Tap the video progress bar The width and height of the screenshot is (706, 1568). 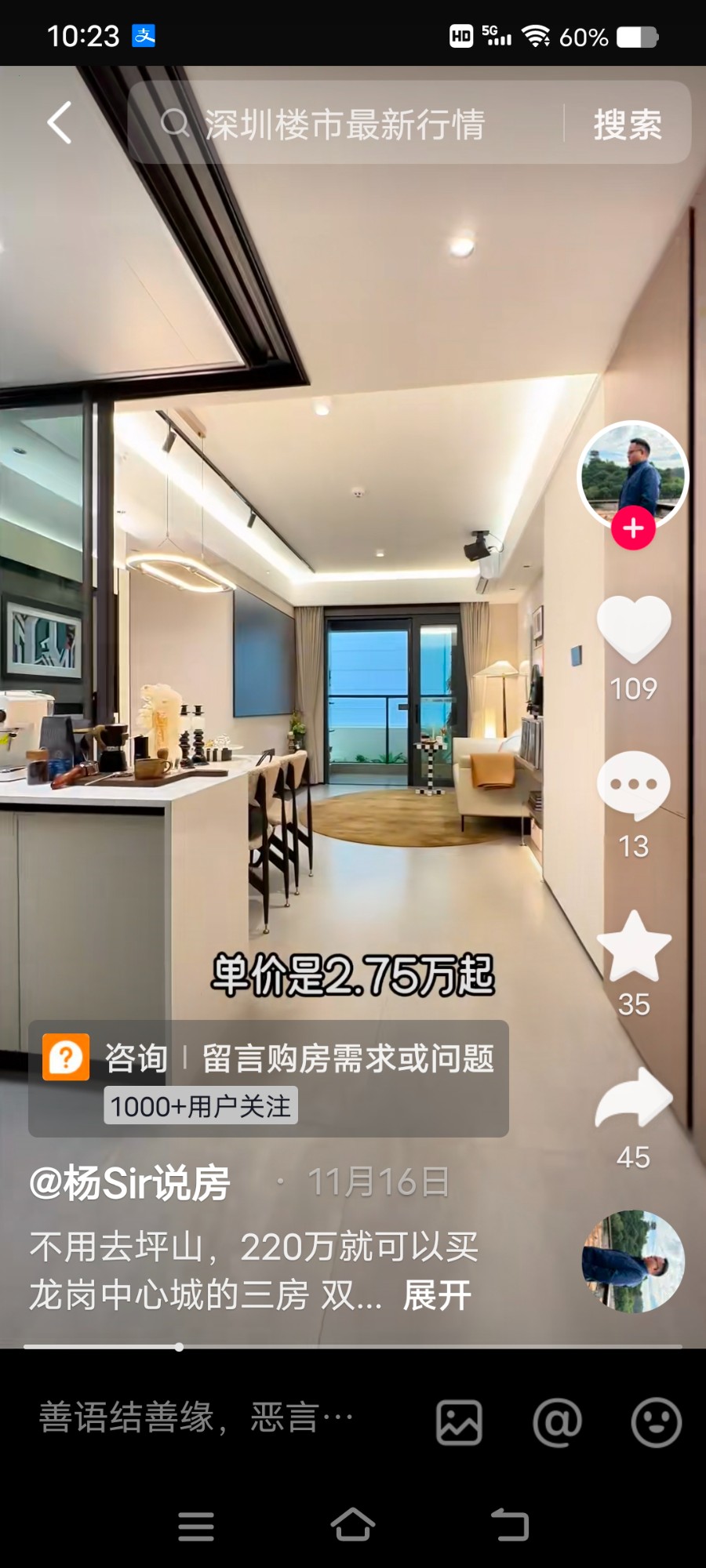tap(353, 1347)
